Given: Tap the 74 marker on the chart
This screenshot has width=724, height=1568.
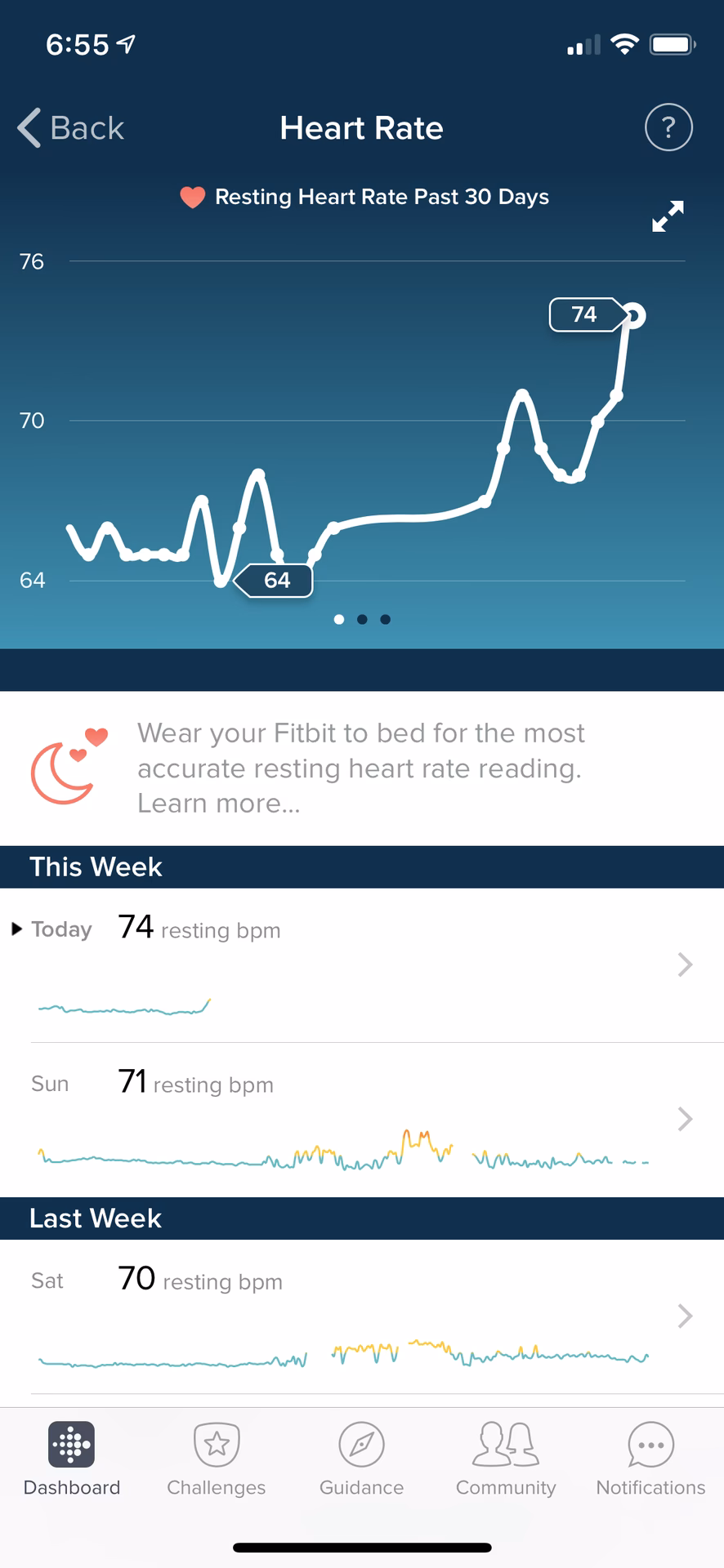Looking at the screenshot, I should pos(584,314).
